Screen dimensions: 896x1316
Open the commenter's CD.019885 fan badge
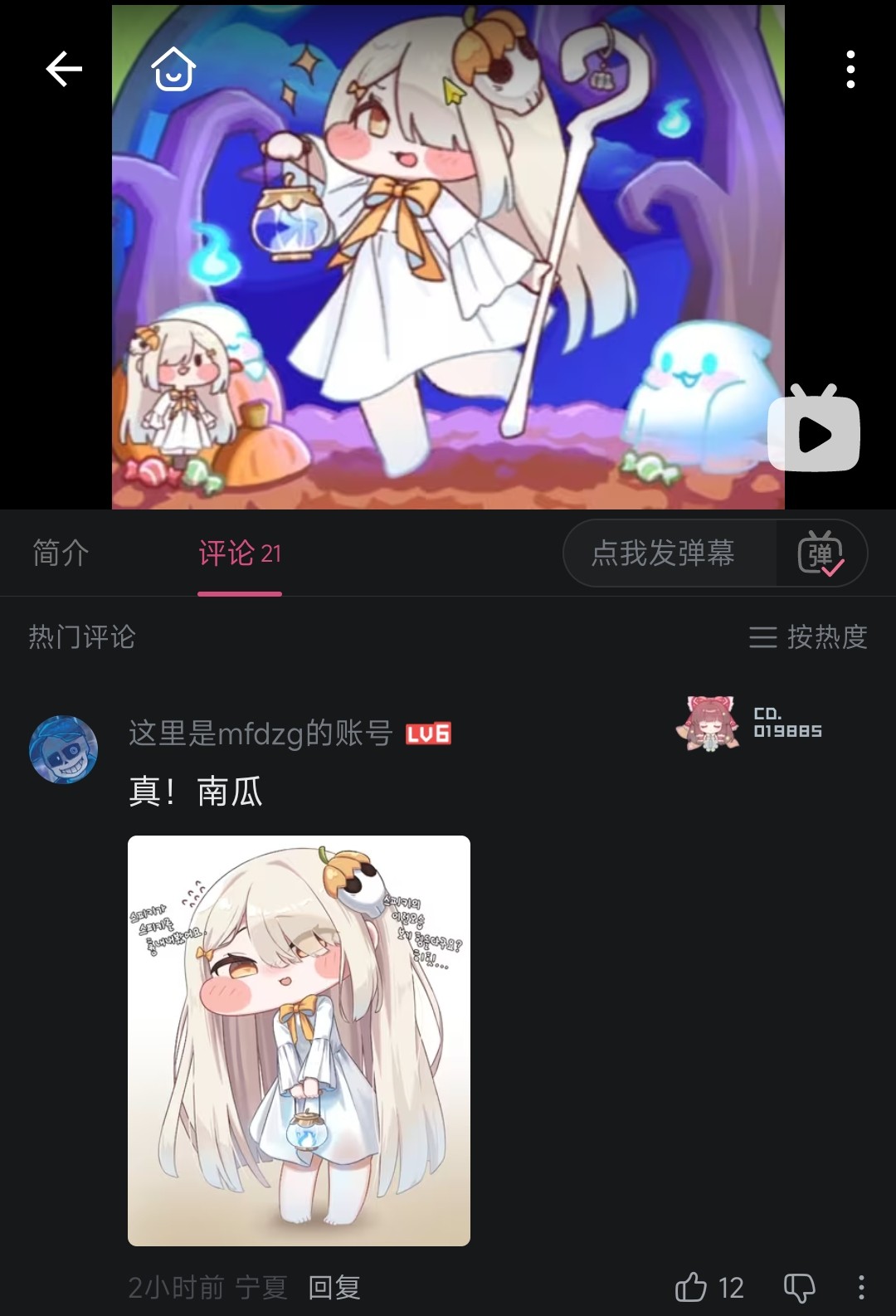coord(751,723)
